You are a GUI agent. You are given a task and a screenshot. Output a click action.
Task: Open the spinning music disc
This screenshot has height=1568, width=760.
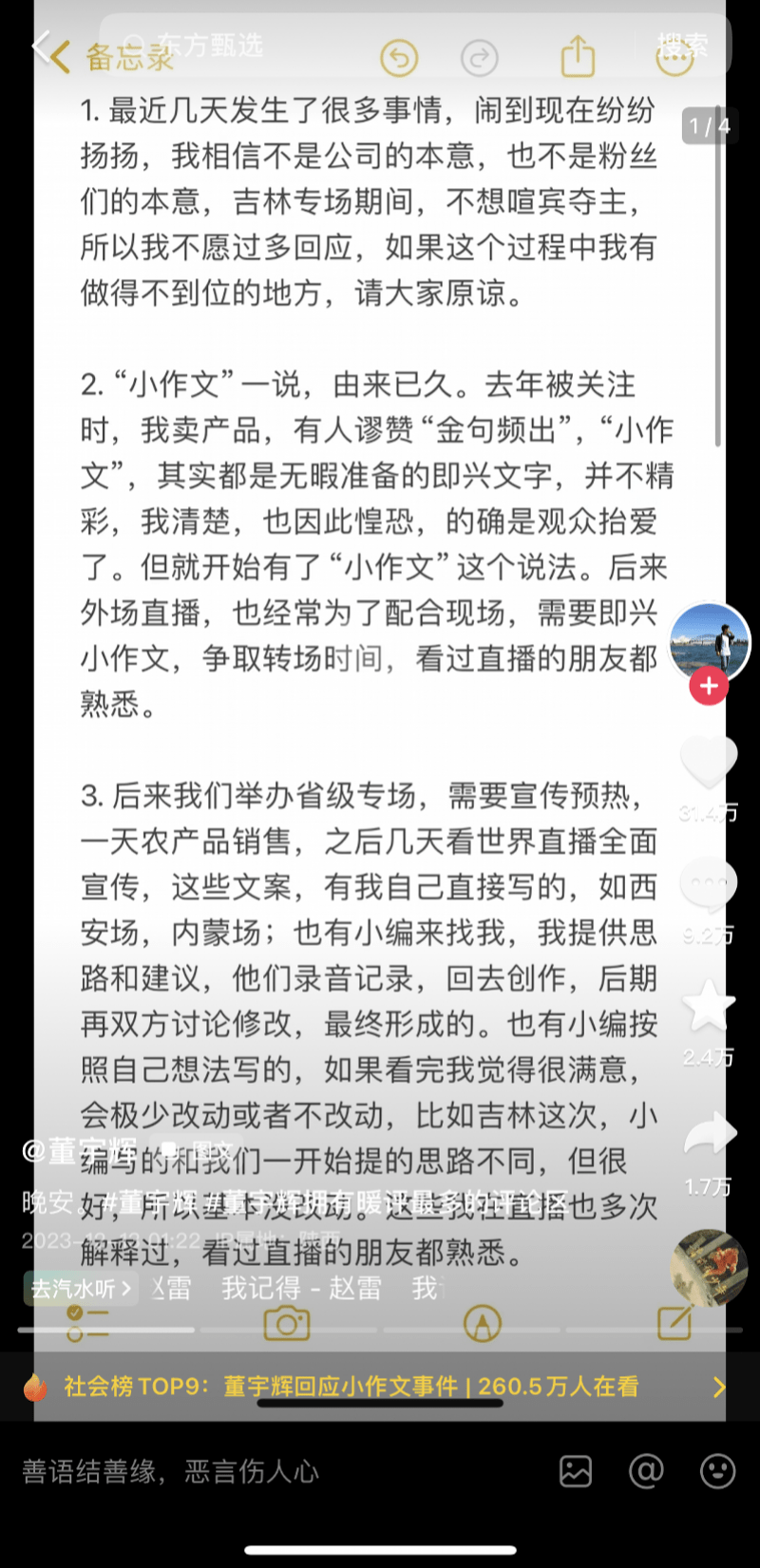(x=709, y=1268)
